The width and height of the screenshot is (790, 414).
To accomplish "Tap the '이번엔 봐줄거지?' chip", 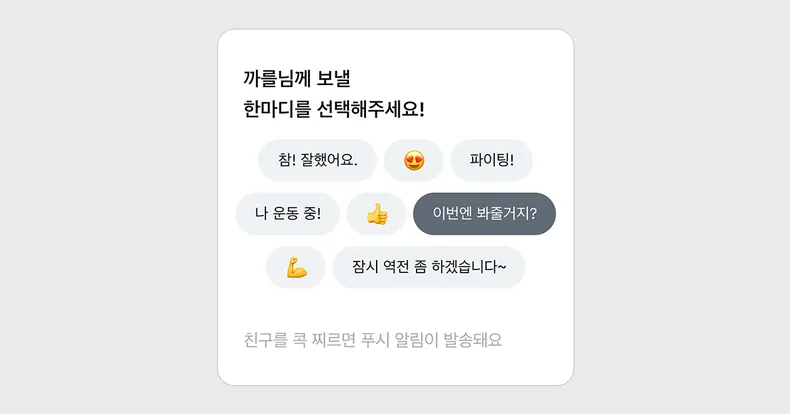I will (x=484, y=213).
